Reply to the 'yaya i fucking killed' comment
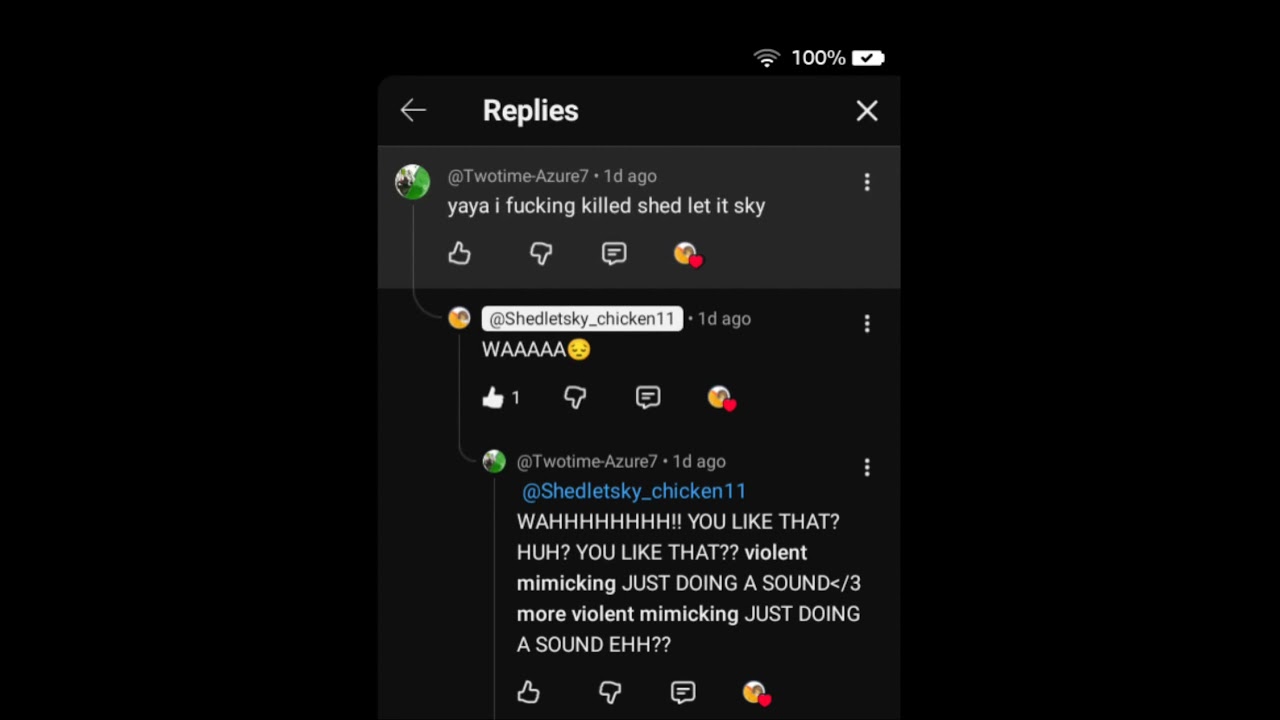 (614, 254)
